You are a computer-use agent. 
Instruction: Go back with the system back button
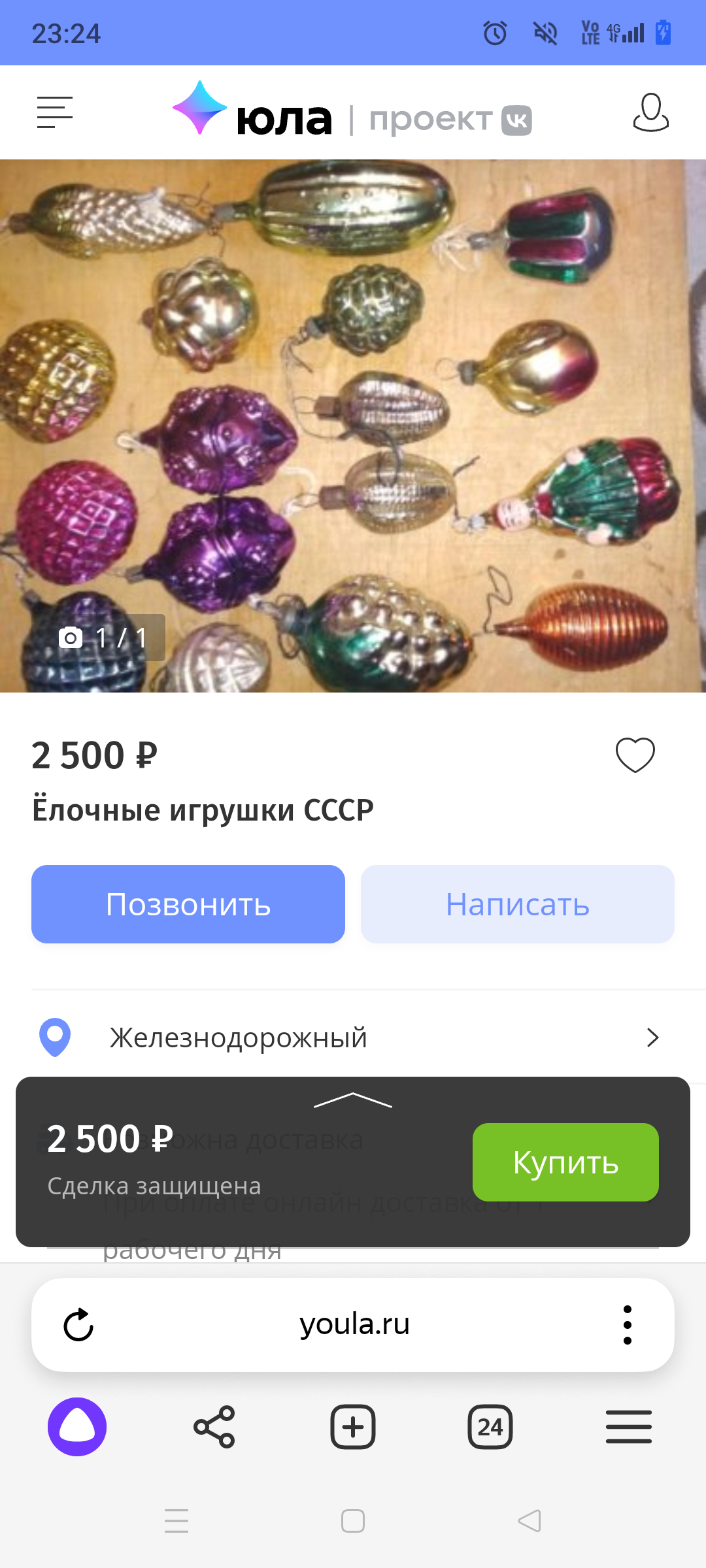(x=529, y=1521)
